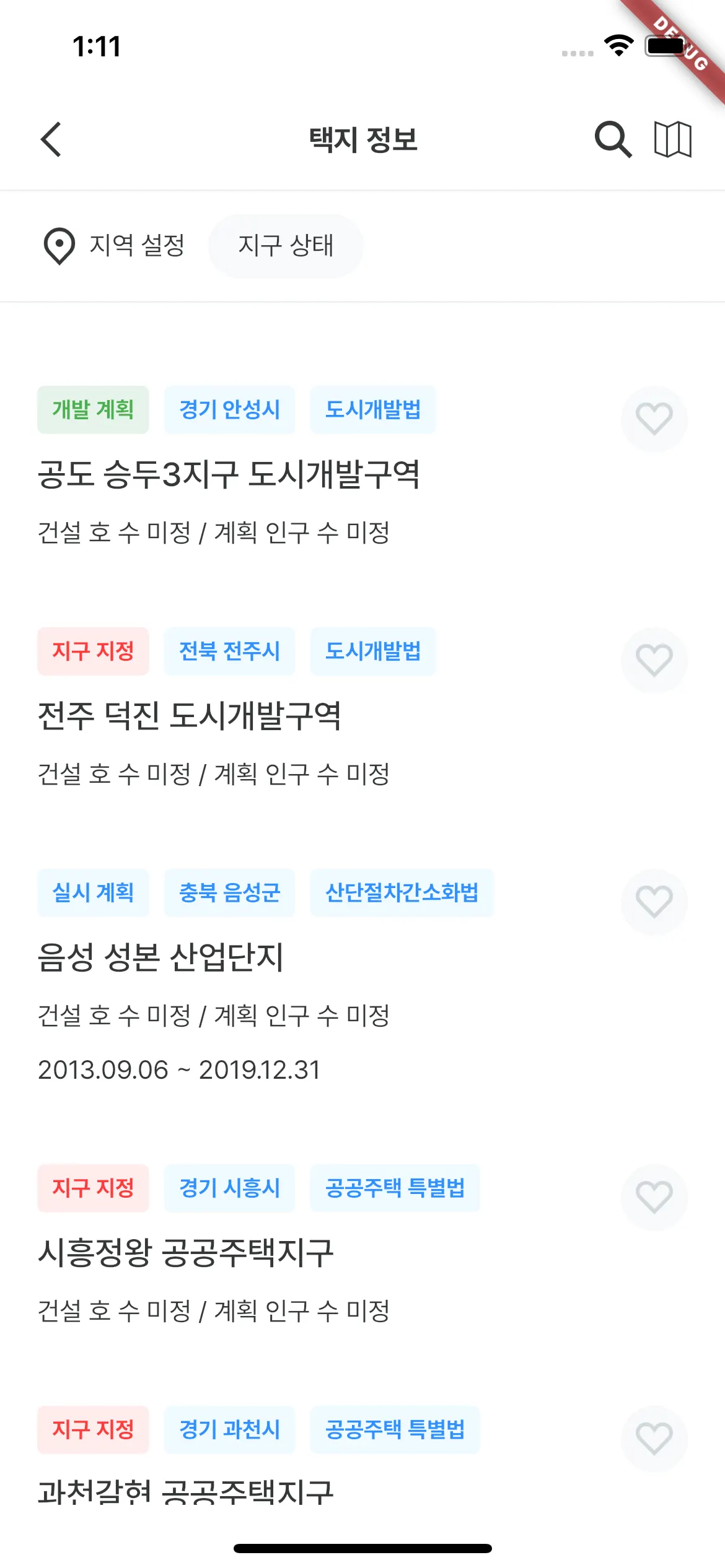Switch to map view
Viewport: 725px width, 1568px height.
672,139
